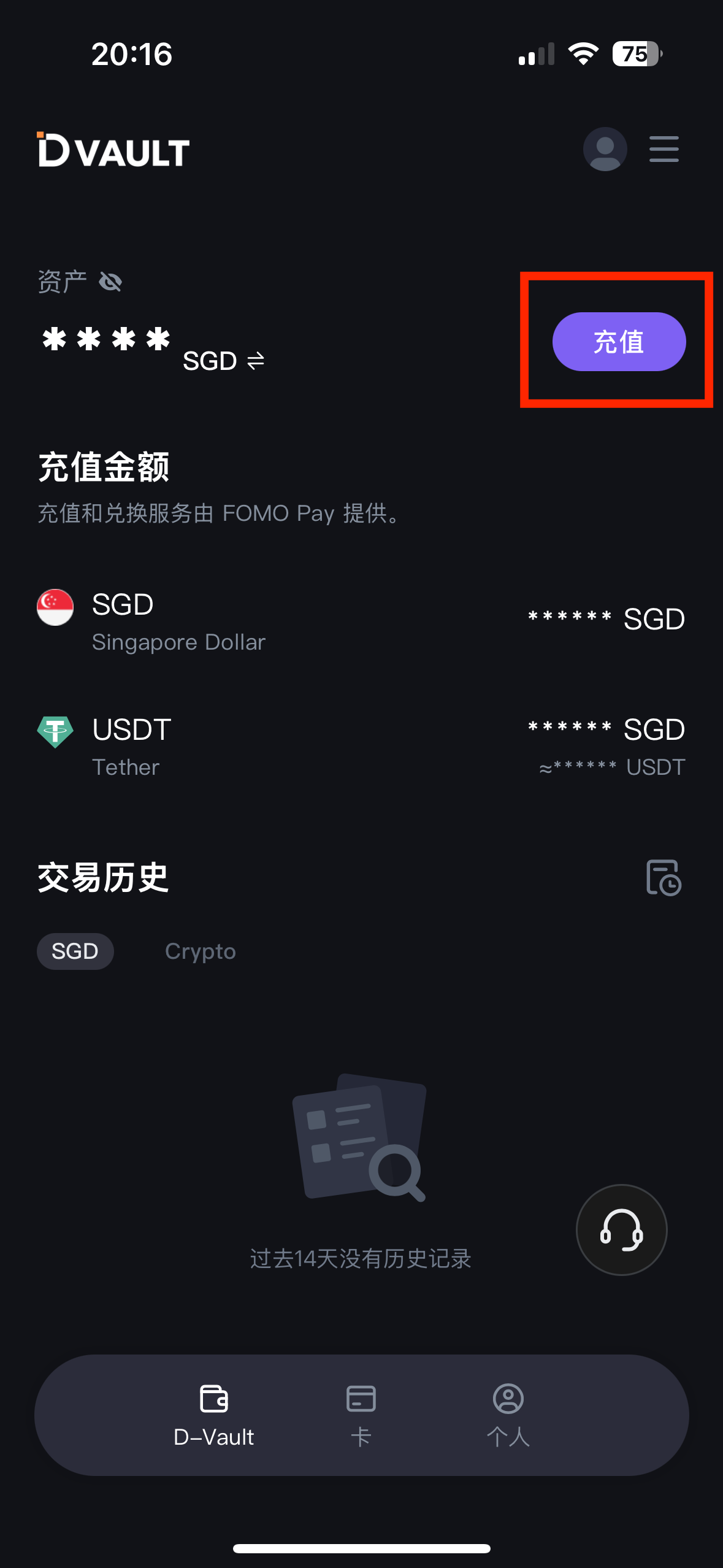
Task: Open the hamburger menu
Action: [664, 149]
